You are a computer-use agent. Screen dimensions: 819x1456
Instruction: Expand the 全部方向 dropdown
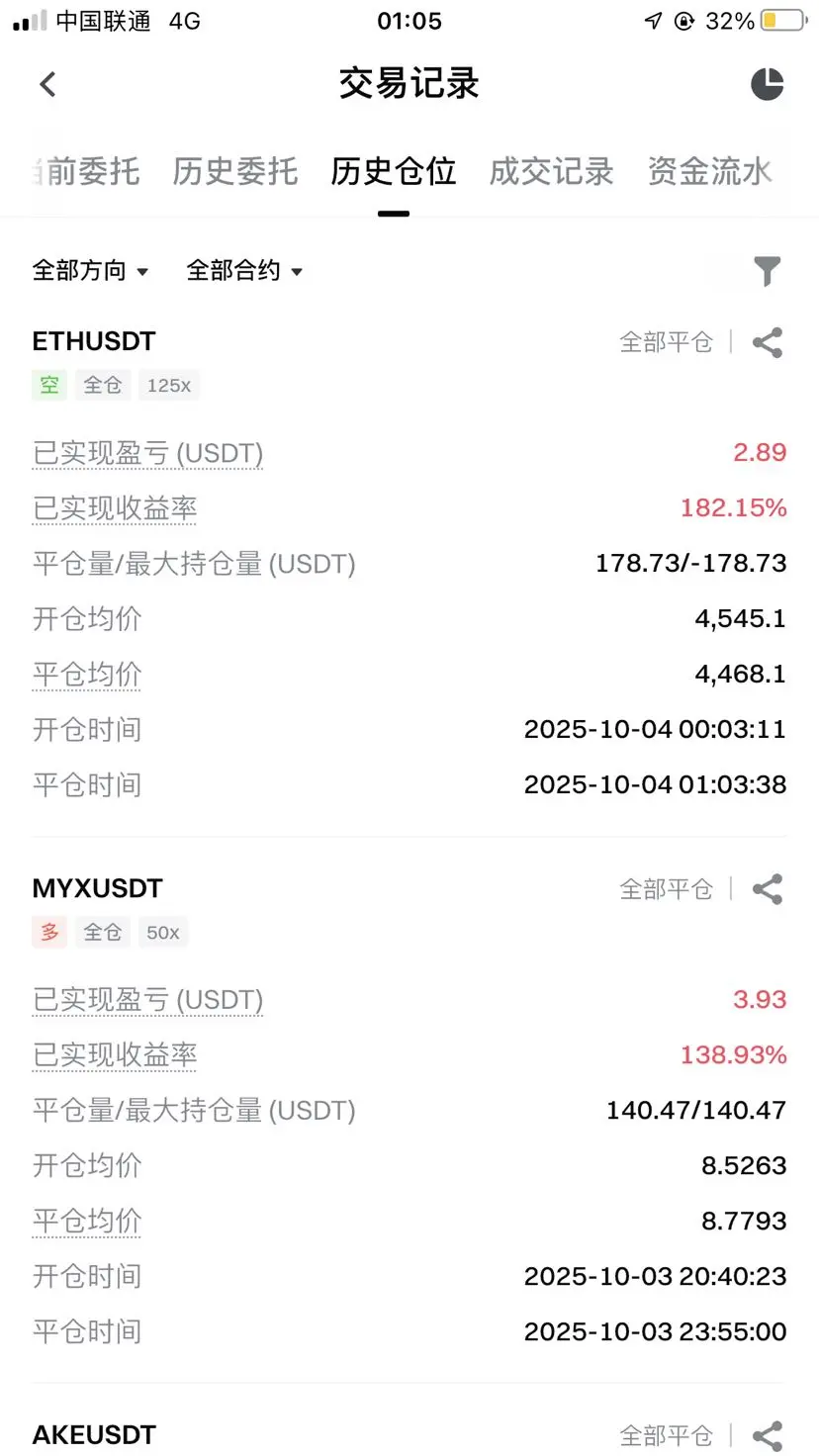[90, 270]
